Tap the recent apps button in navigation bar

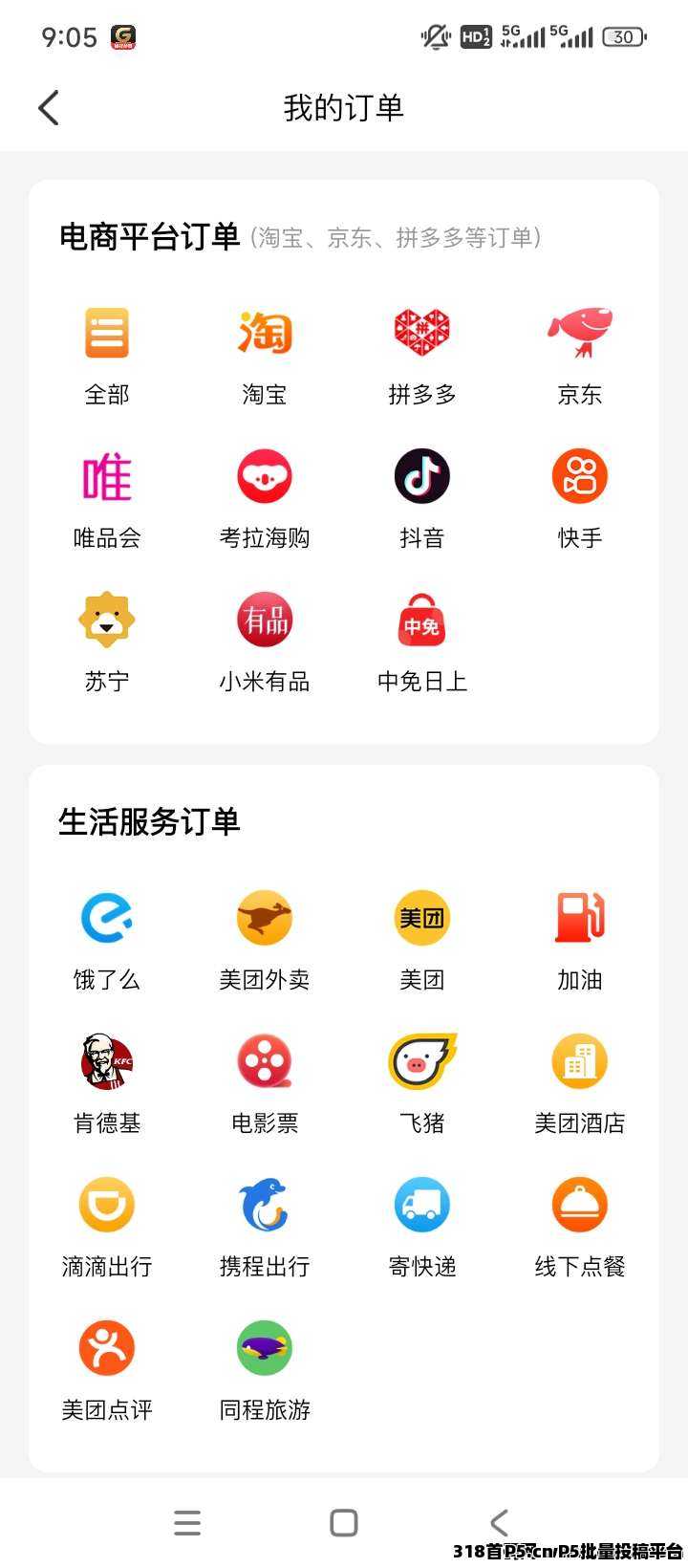[x=187, y=1522]
